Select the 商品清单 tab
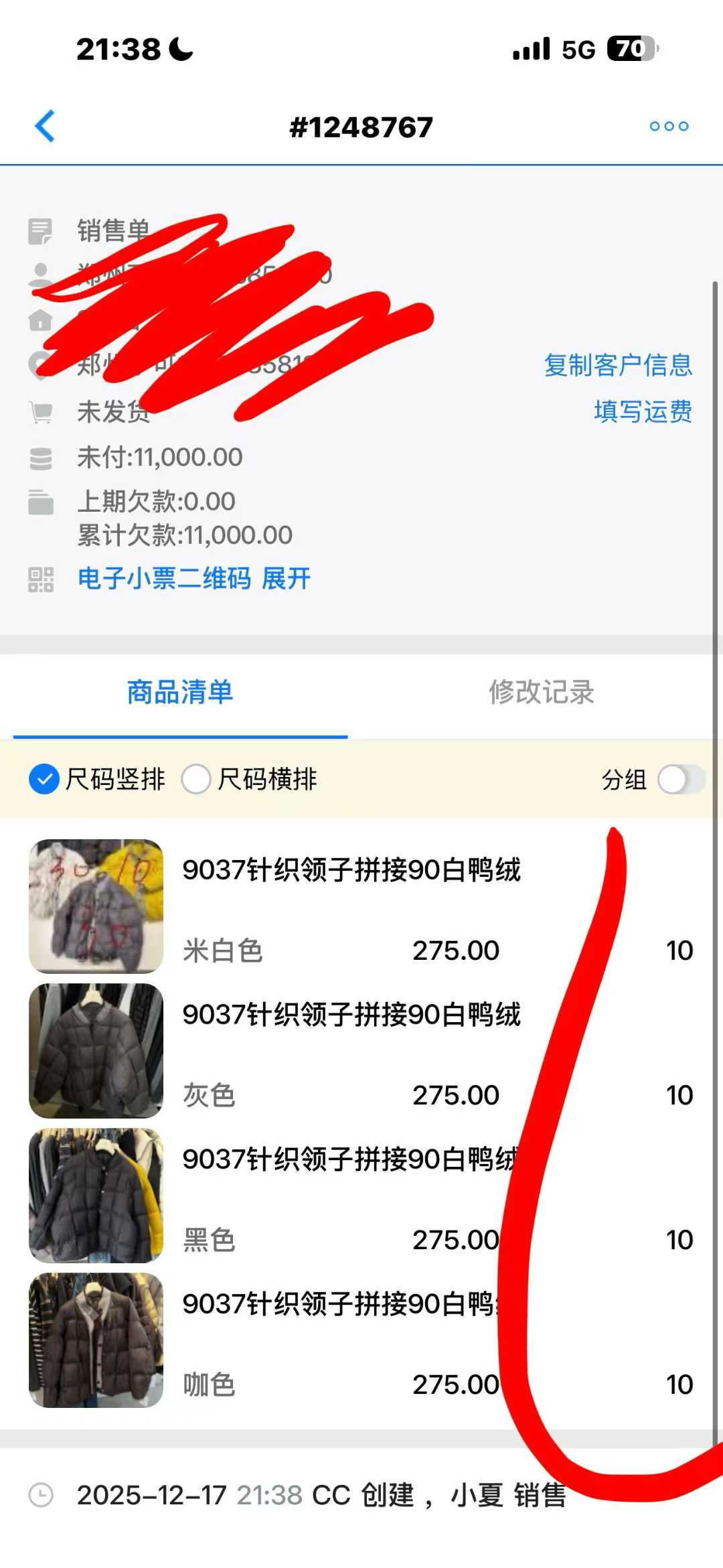Image resolution: width=723 pixels, height=1568 pixels. 180,692
